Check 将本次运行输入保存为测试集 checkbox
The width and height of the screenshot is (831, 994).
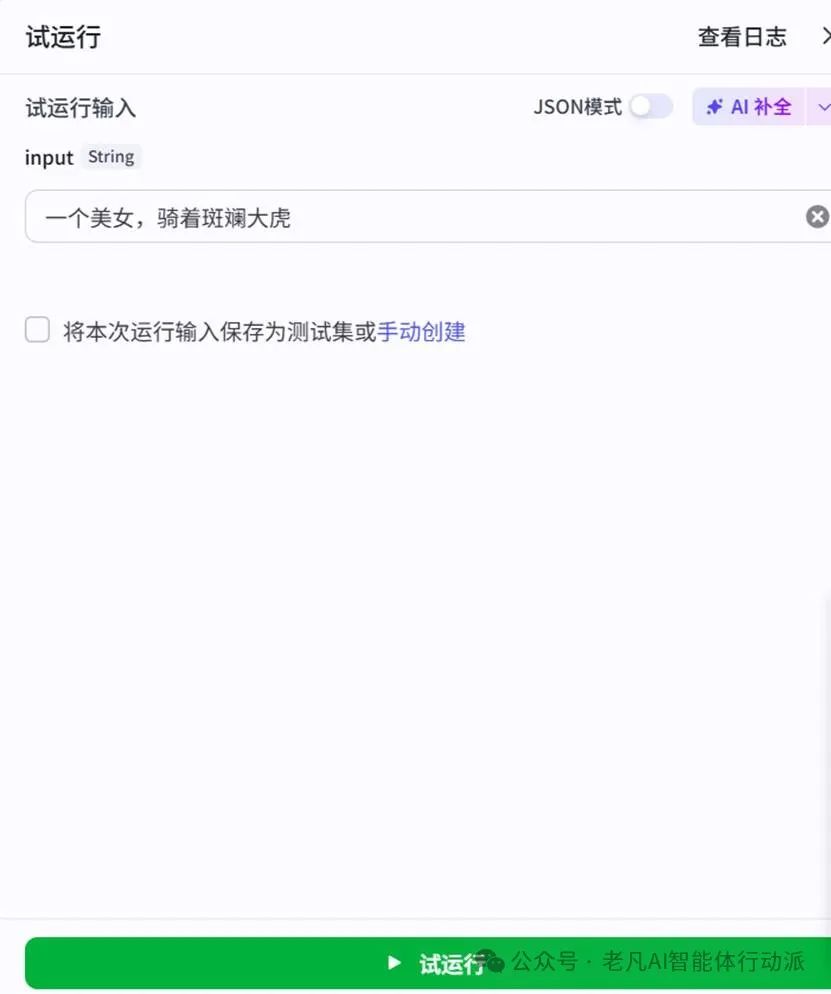tap(37, 330)
